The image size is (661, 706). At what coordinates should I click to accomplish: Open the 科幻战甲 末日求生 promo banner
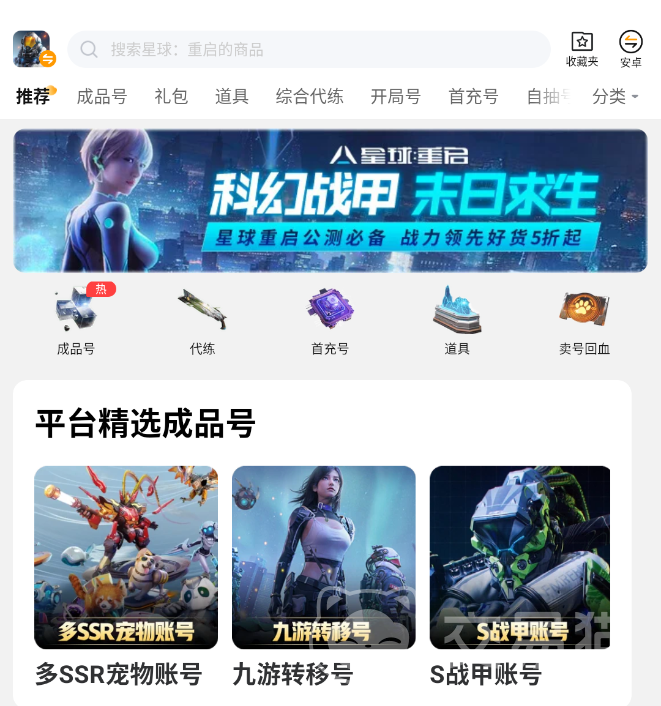coord(330,200)
